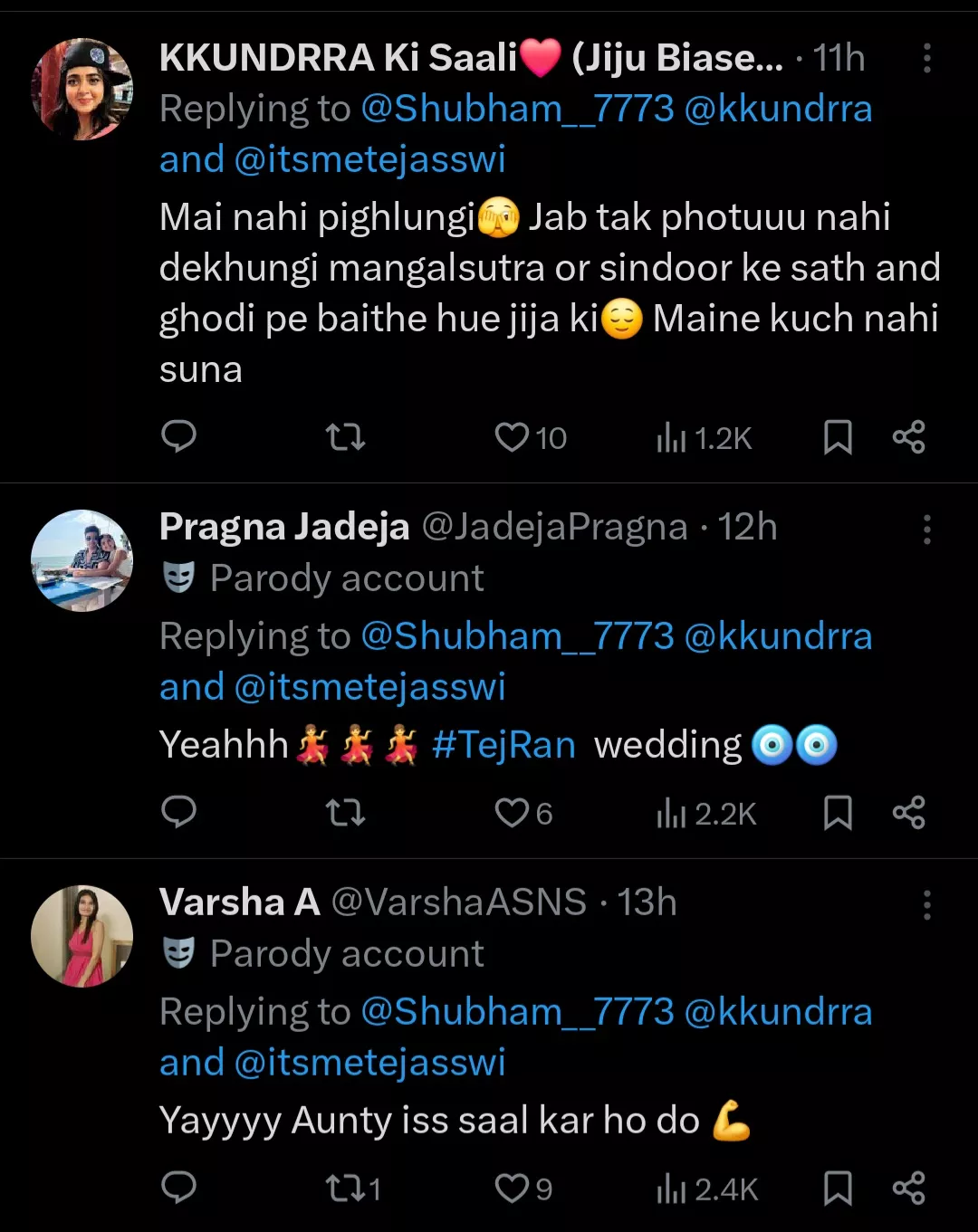Open overflow menu on Varsha A's reply
978x1232 pixels.
[x=926, y=905]
